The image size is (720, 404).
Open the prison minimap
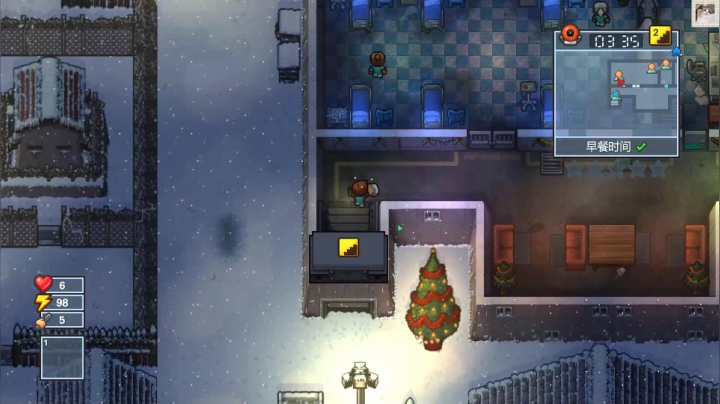(617, 94)
